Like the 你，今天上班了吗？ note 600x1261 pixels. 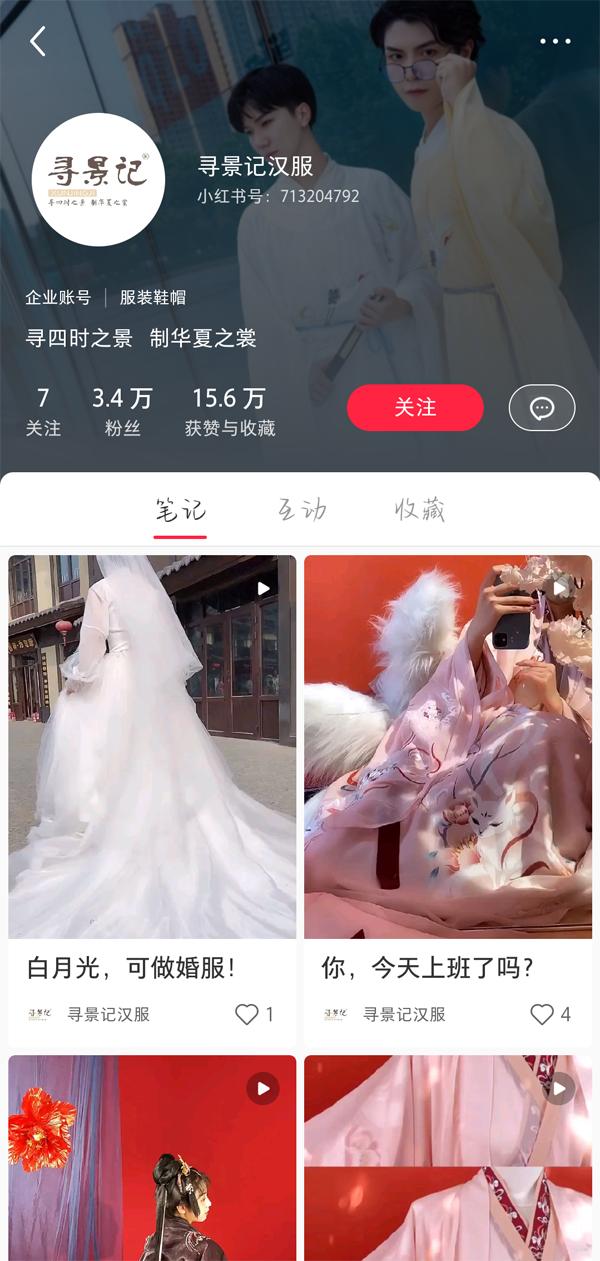click(542, 1014)
